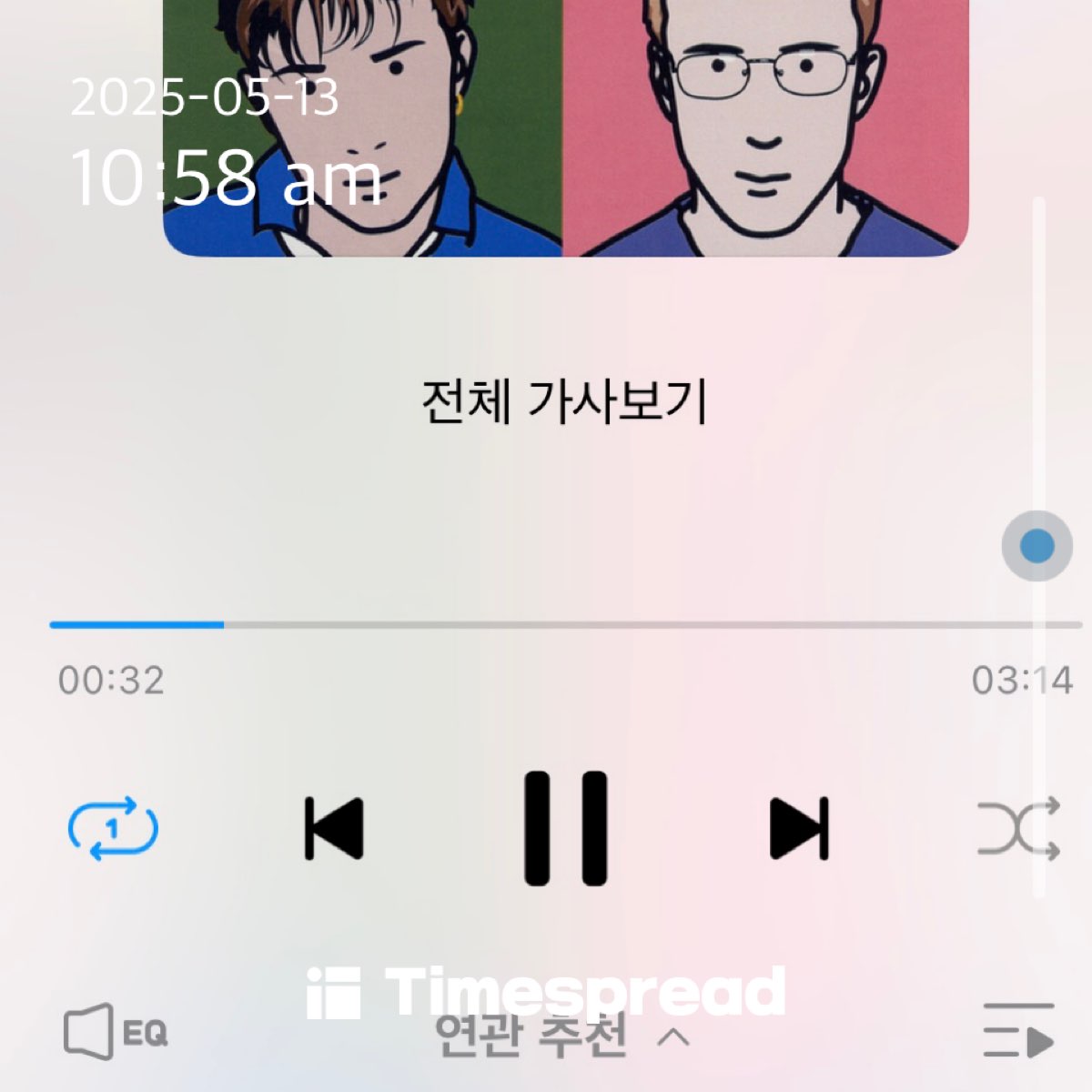Toggle the repeat-one mode
1092x1092 pixels.
[x=114, y=828]
